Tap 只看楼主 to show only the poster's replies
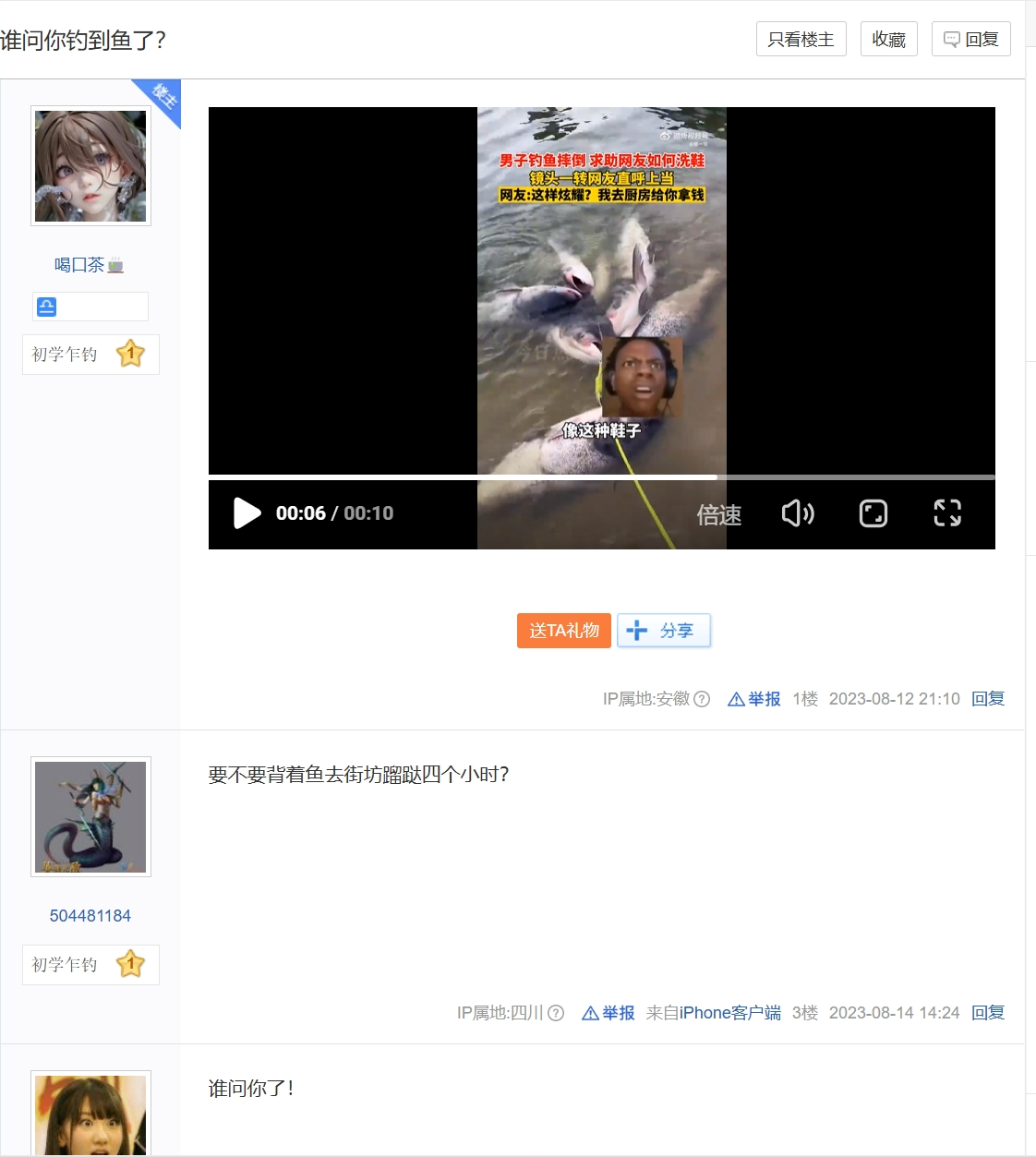The image size is (1036, 1157). [801, 40]
